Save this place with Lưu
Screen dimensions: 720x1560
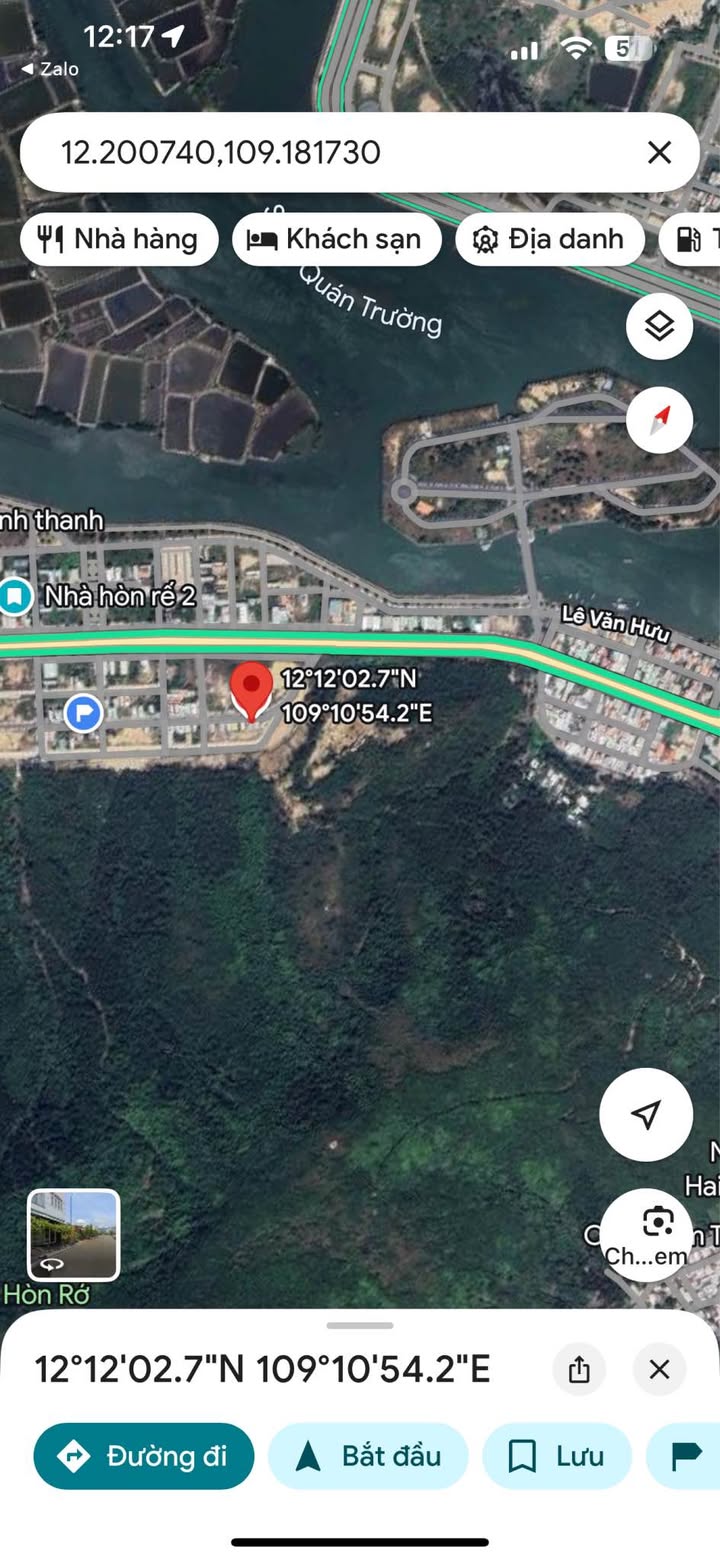[x=557, y=1456]
